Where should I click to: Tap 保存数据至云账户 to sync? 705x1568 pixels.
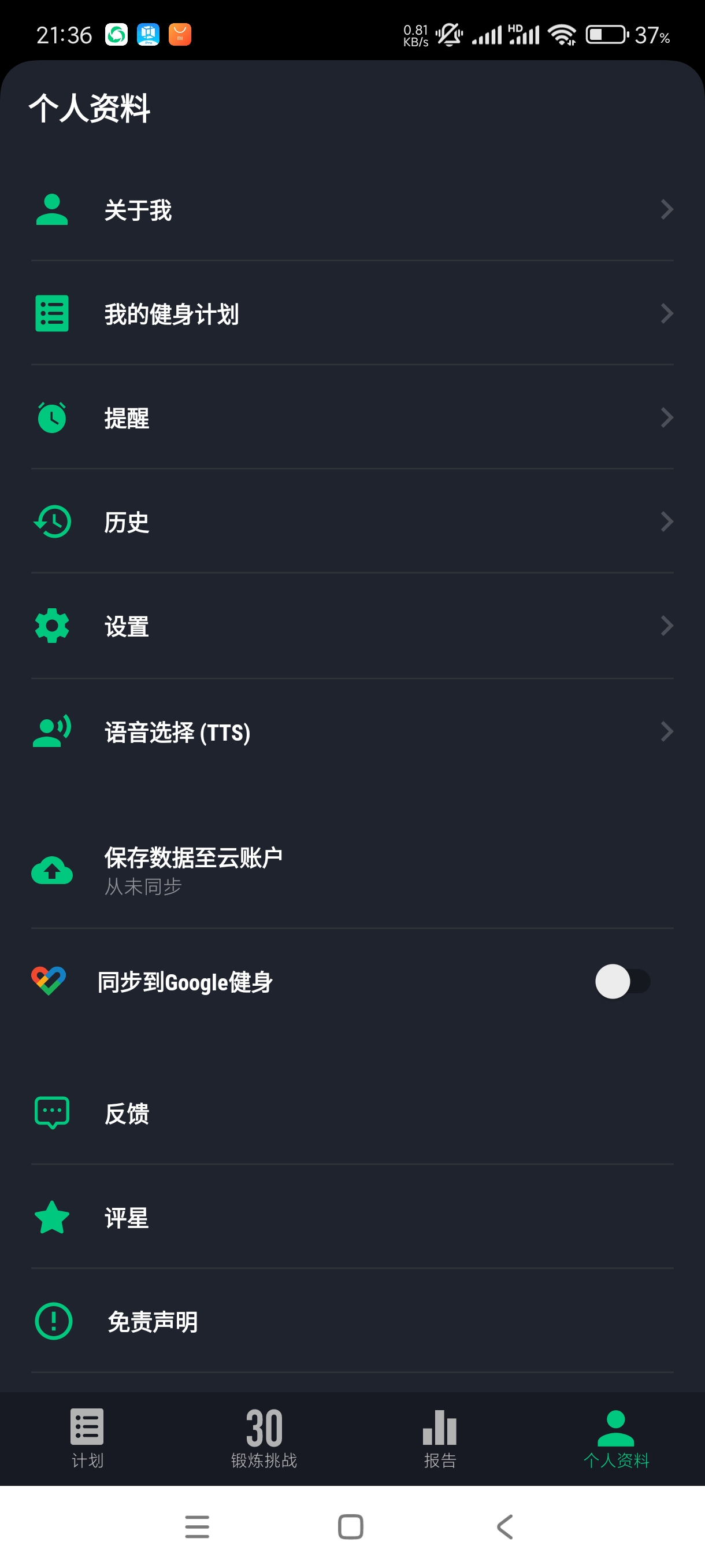pos(352,870)
